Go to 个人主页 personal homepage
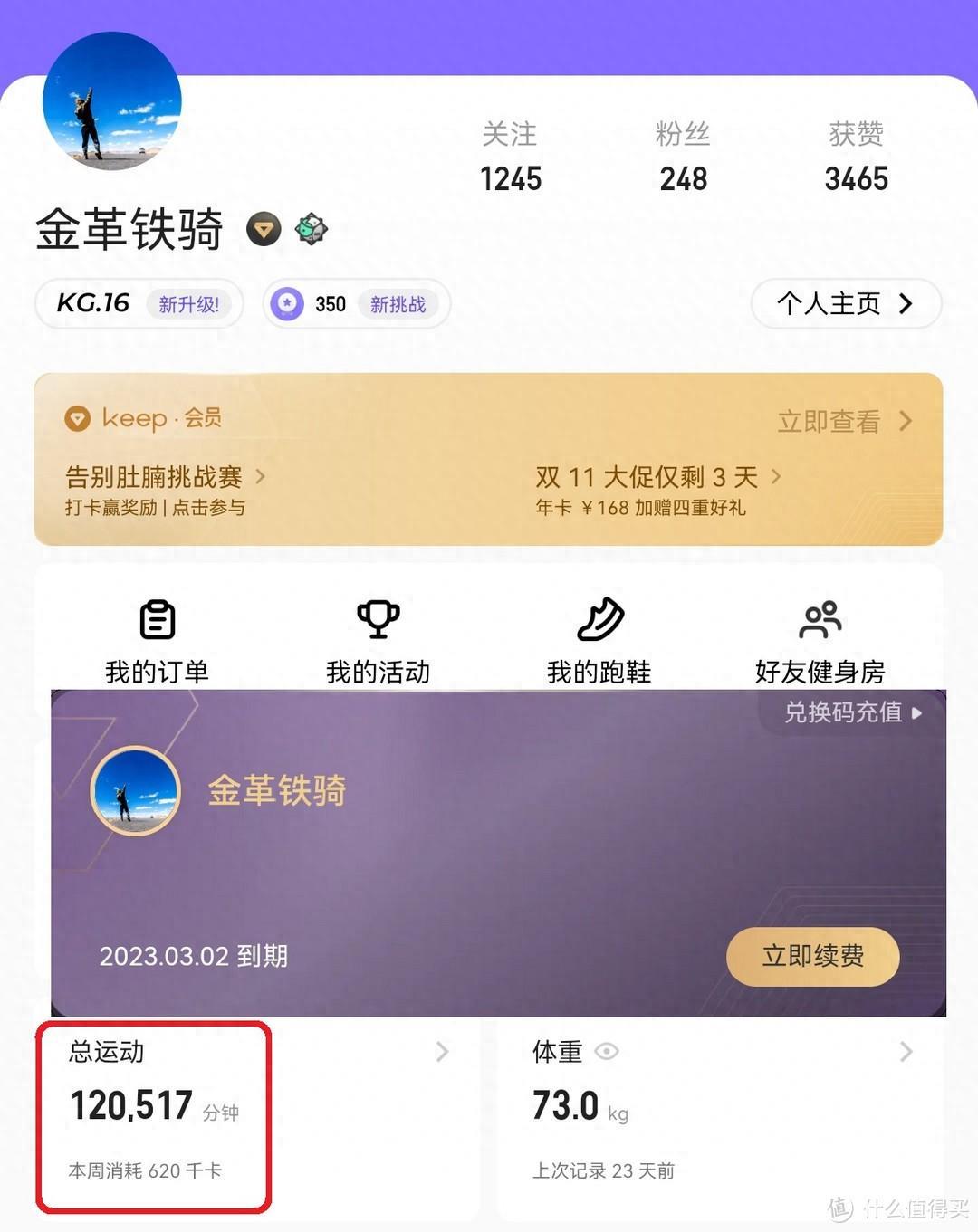The image size is (978, 1232). click(x=846, y=304)
